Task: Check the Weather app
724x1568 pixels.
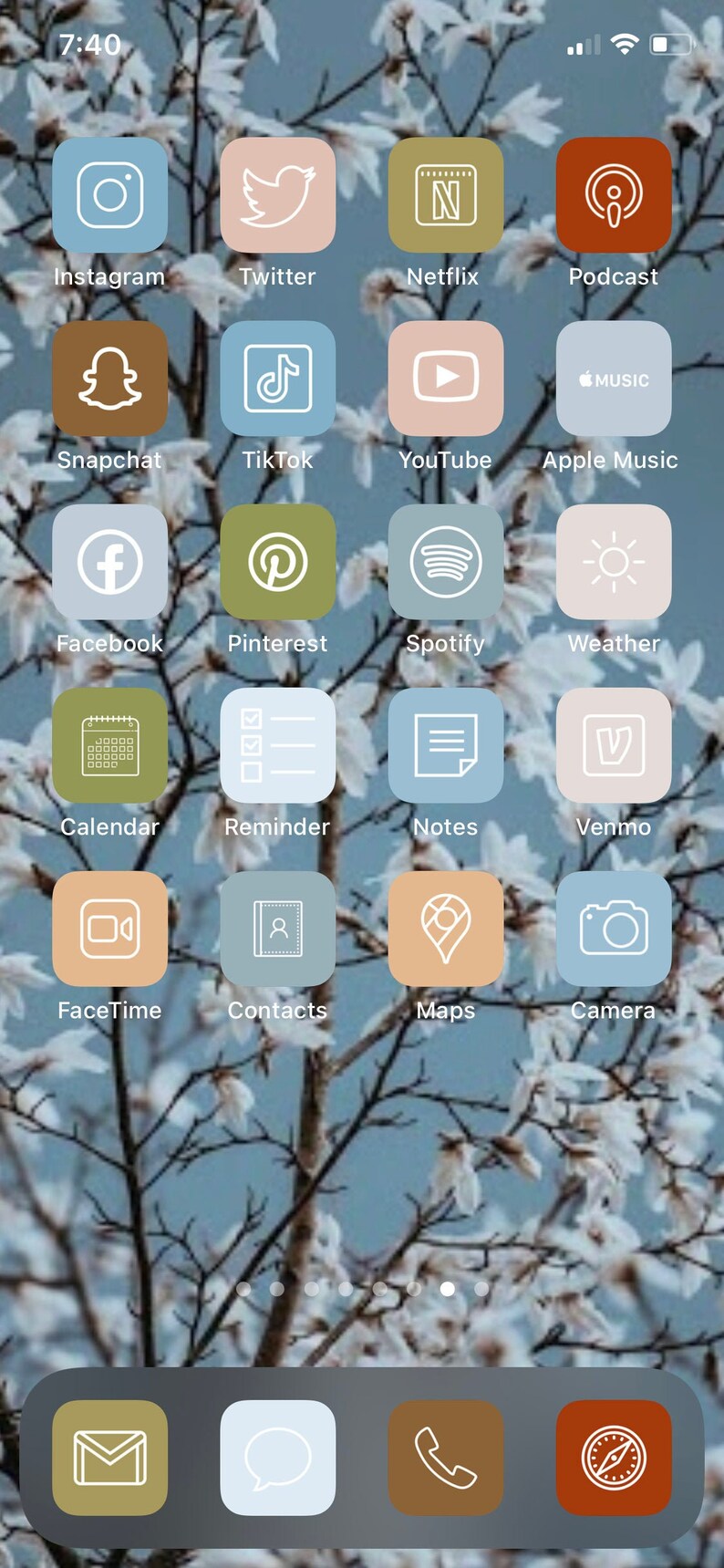Action: coord(614,562)
